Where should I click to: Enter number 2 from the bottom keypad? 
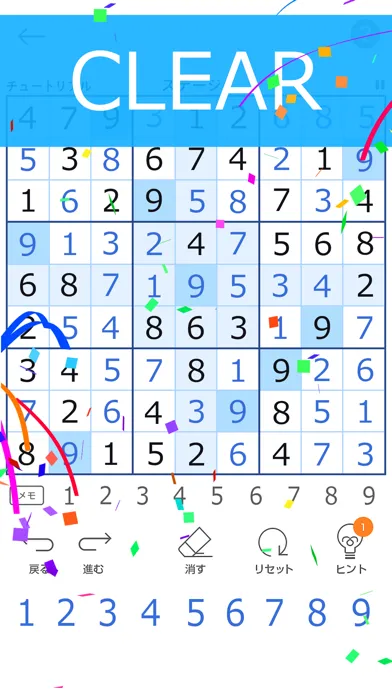pyautogui.click(x=66, y=612)
